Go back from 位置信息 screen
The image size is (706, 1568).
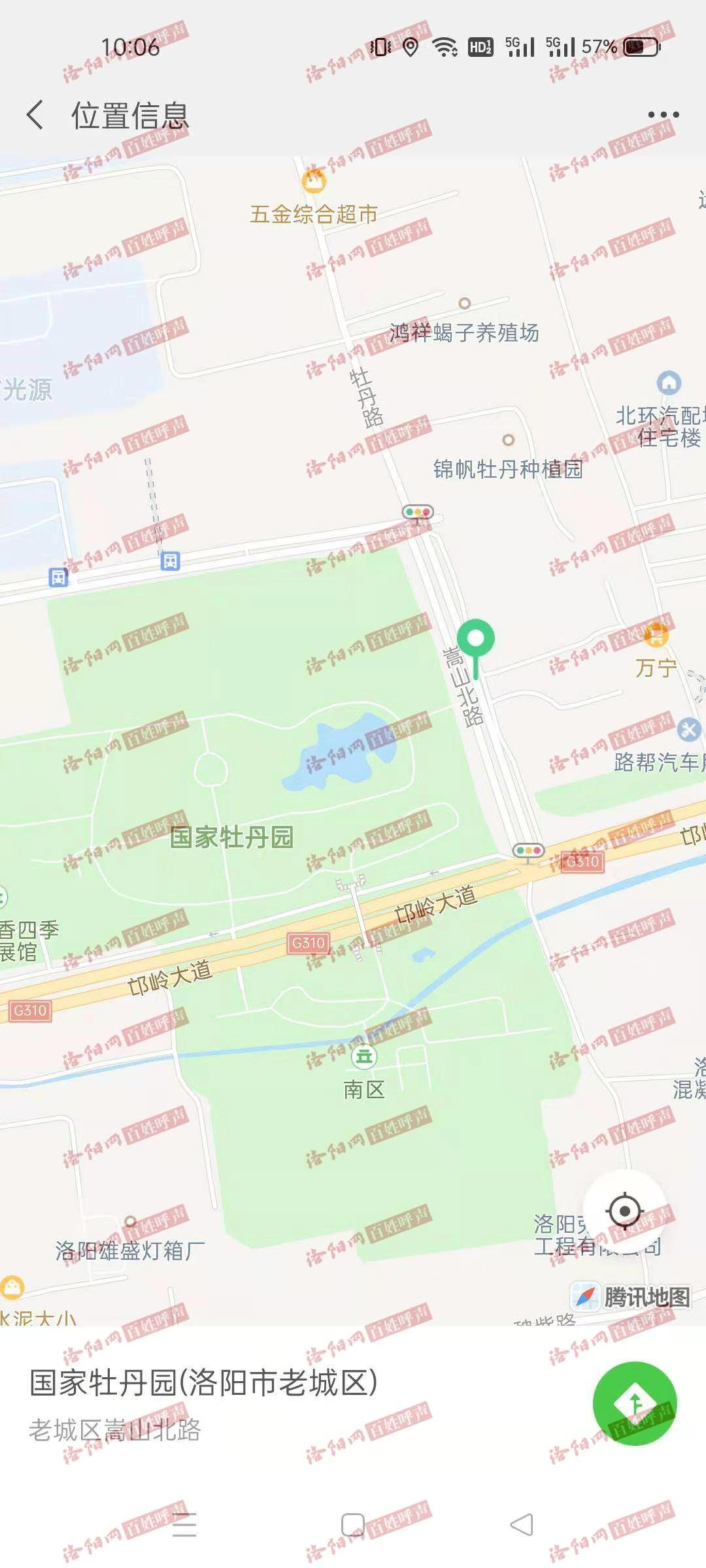point(35,115)
